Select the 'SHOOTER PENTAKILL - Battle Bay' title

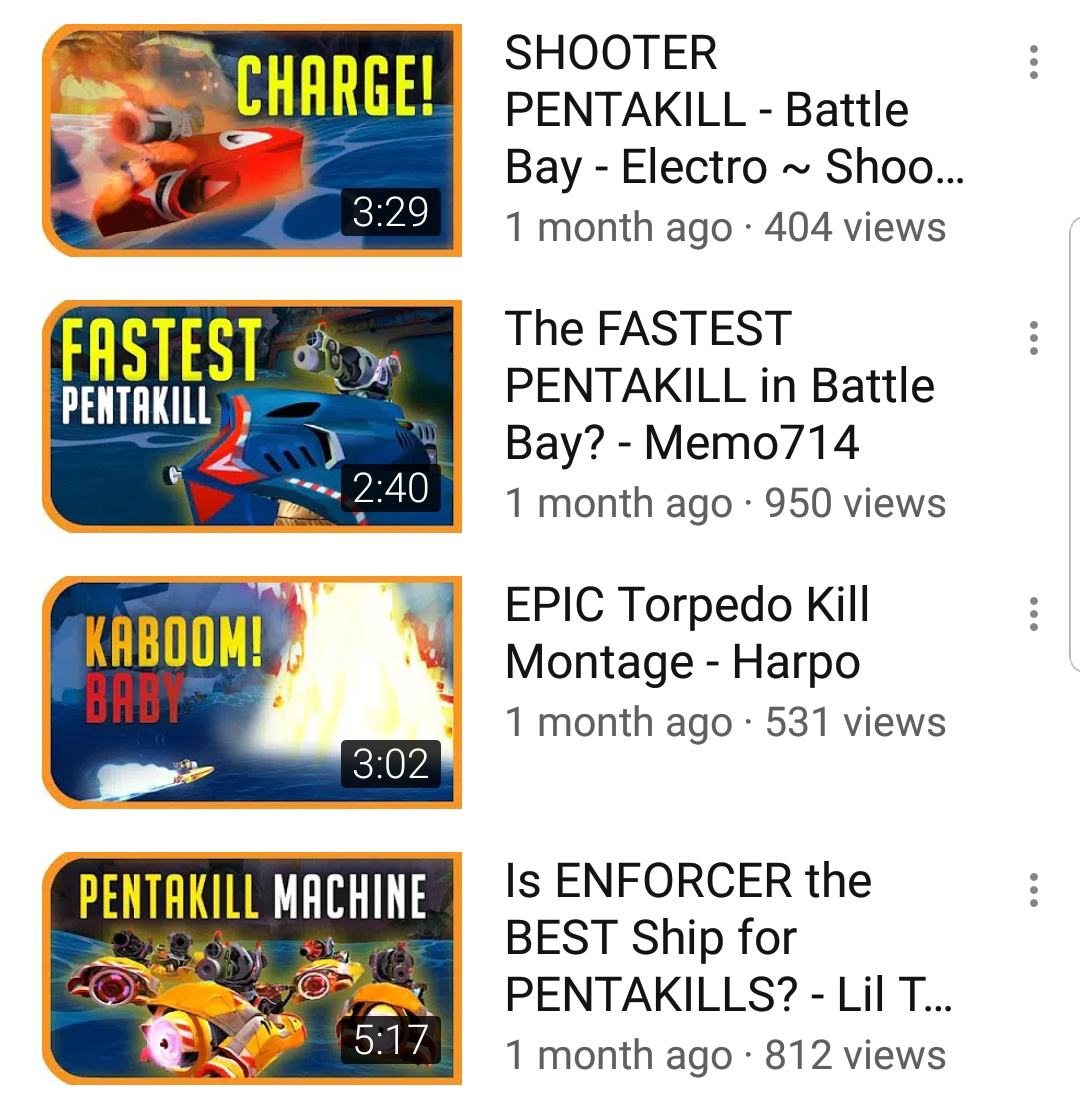pos(733,110)
